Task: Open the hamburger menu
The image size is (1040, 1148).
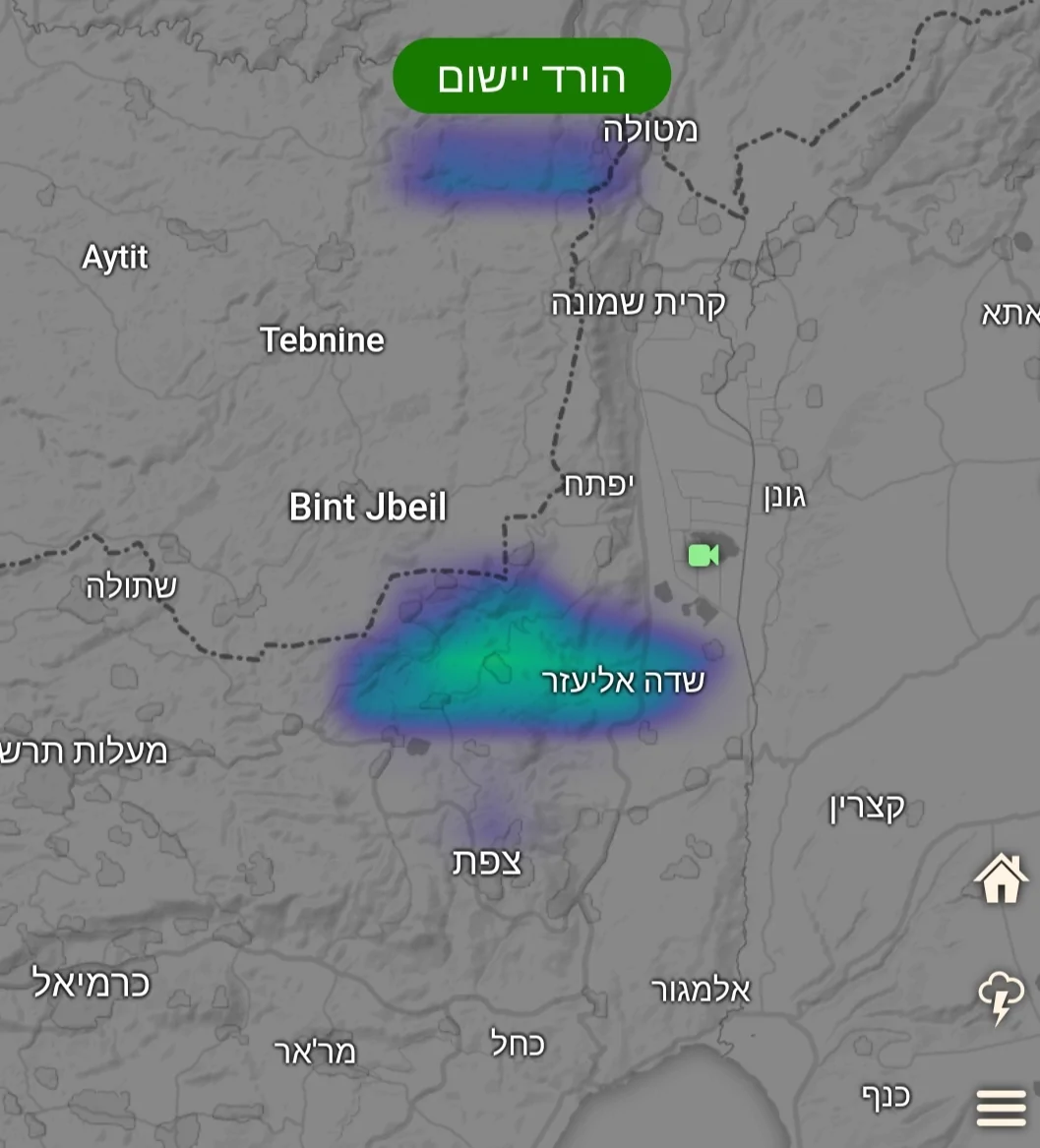Action: (1001, 1108)
